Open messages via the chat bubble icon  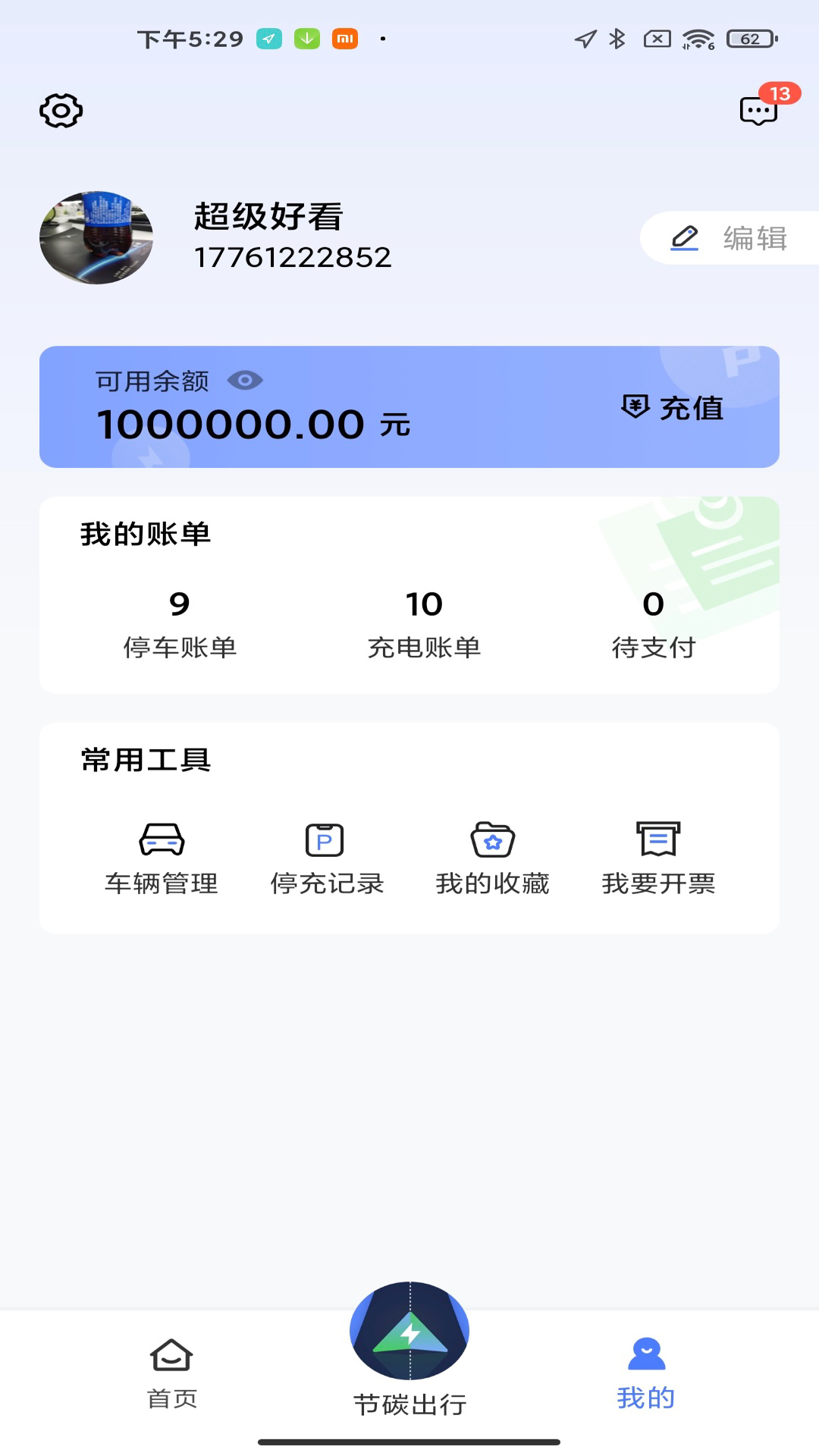click(759, 112)
